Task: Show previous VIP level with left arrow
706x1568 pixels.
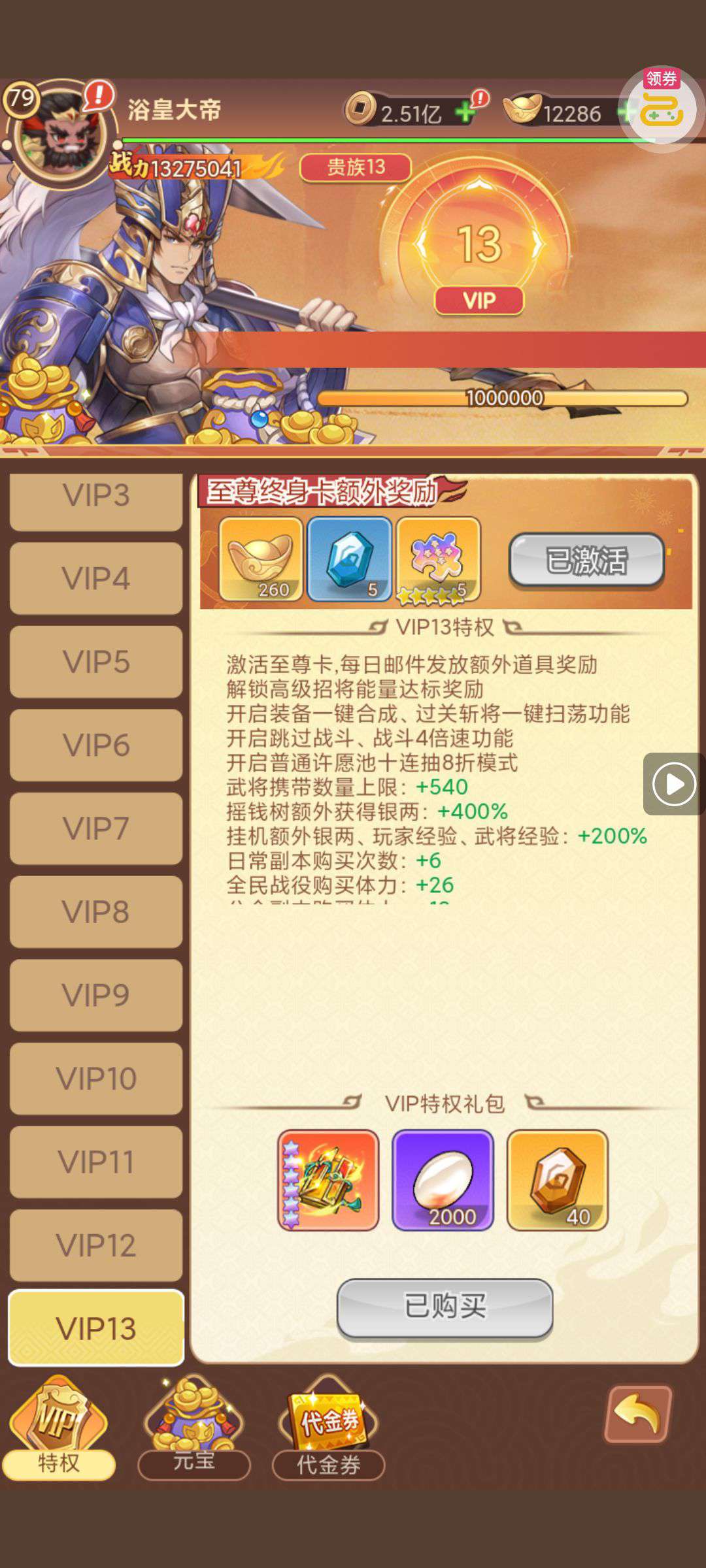Action: pyautogui.click(x=422, y=244)
